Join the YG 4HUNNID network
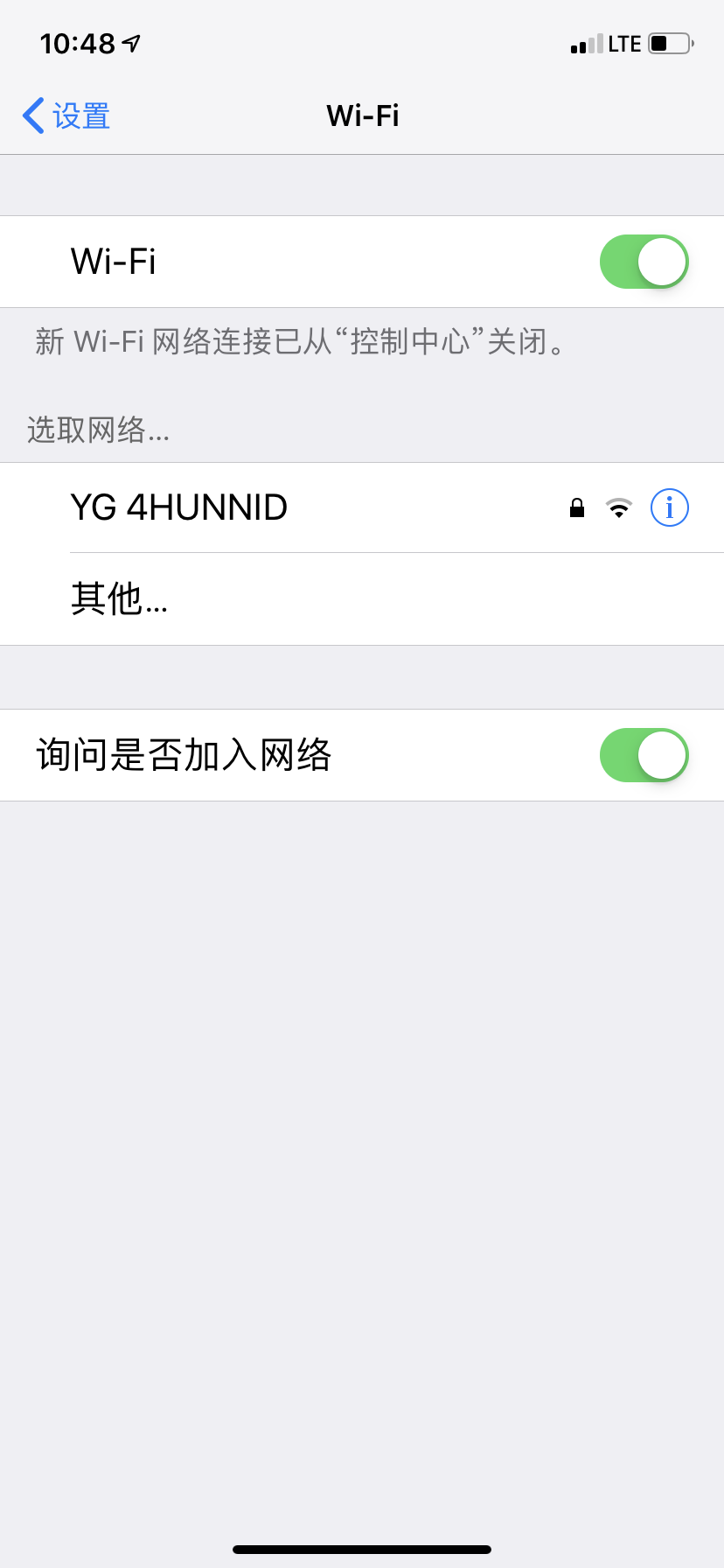Screen dimensions: 724x1568 point(179,507)
